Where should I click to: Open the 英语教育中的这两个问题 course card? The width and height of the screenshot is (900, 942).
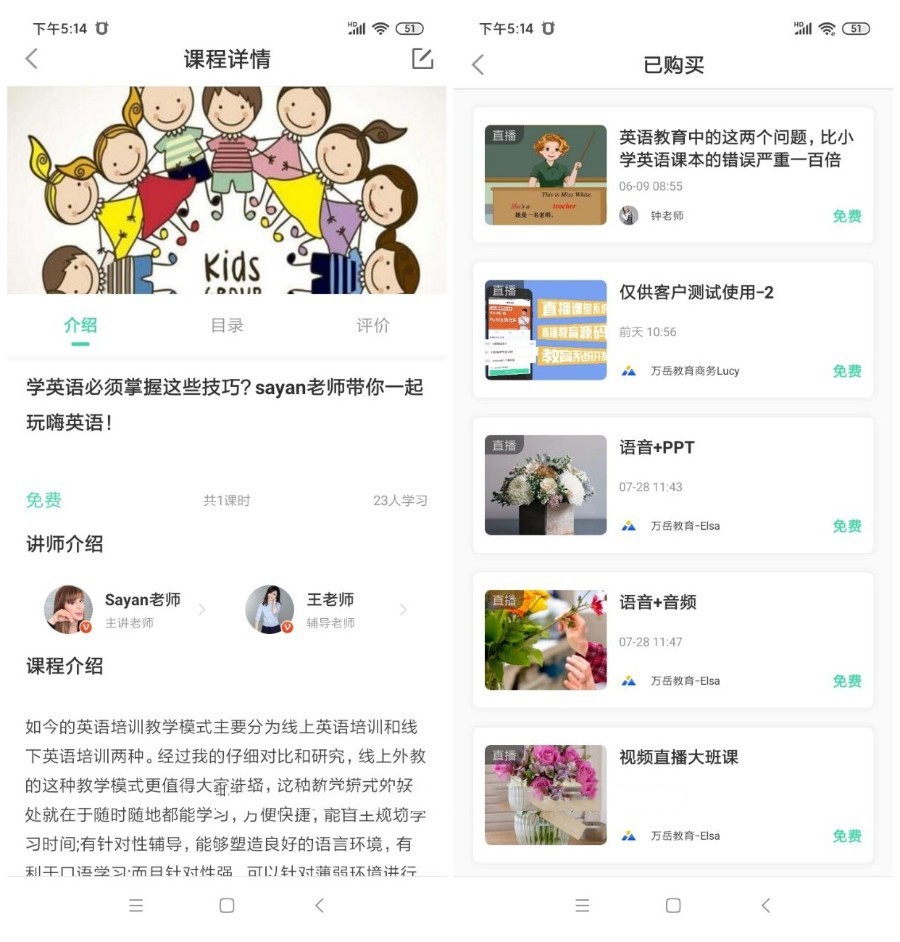[673, 175]
